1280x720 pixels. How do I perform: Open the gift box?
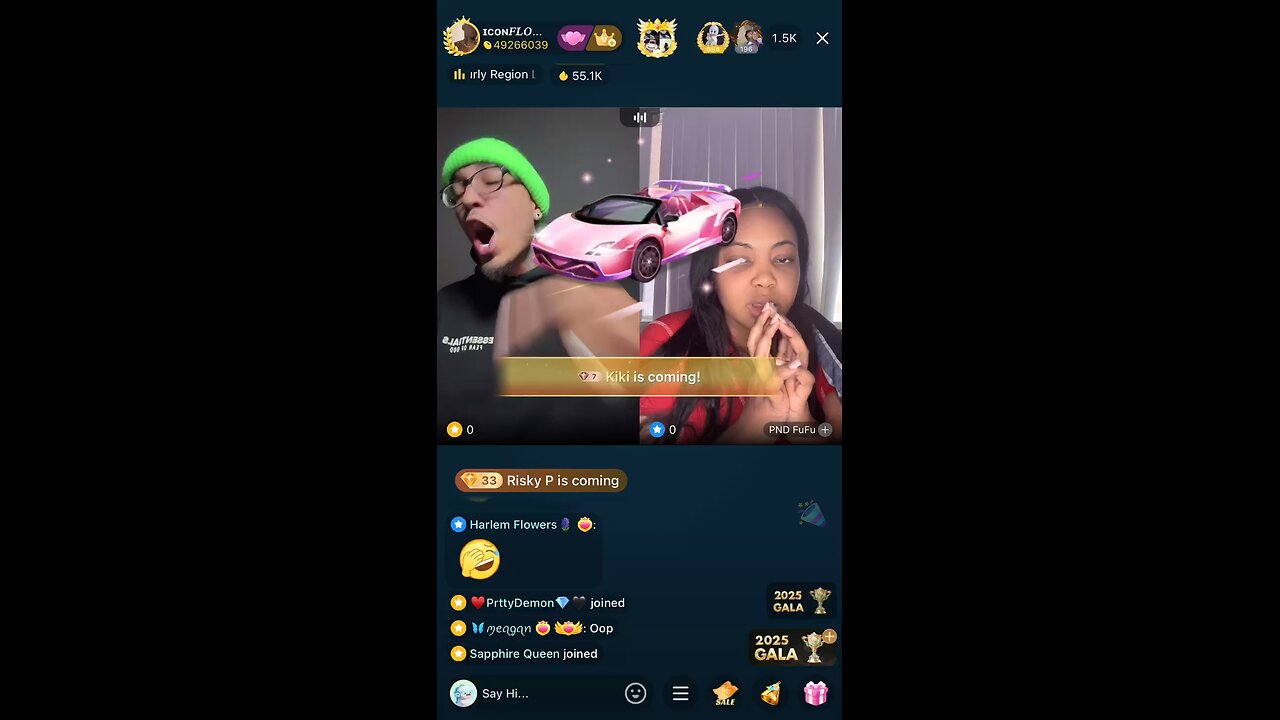(x=816, y=693)
